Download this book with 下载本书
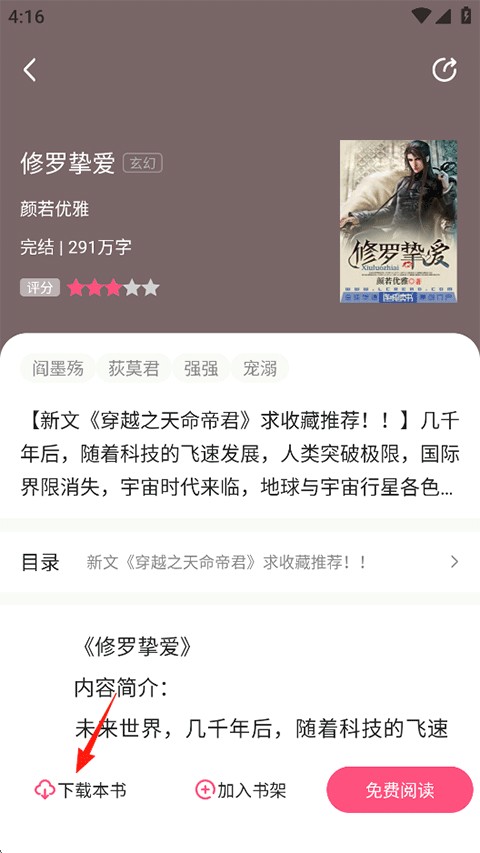 (81, 790)
